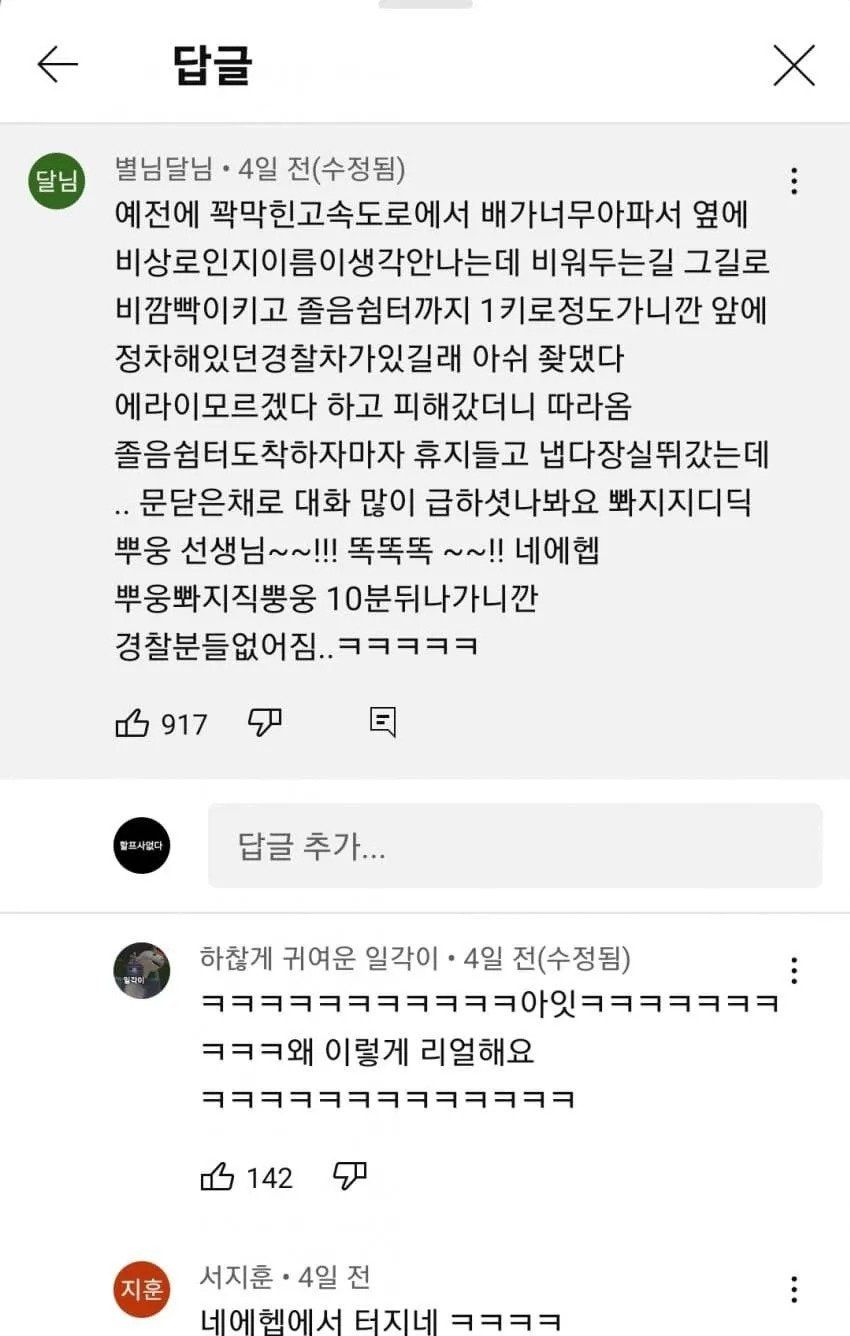Open 서지훈's profile avatar
Image resolution: width=850 pixels, height=1336 pixels.
point(141,1289)
